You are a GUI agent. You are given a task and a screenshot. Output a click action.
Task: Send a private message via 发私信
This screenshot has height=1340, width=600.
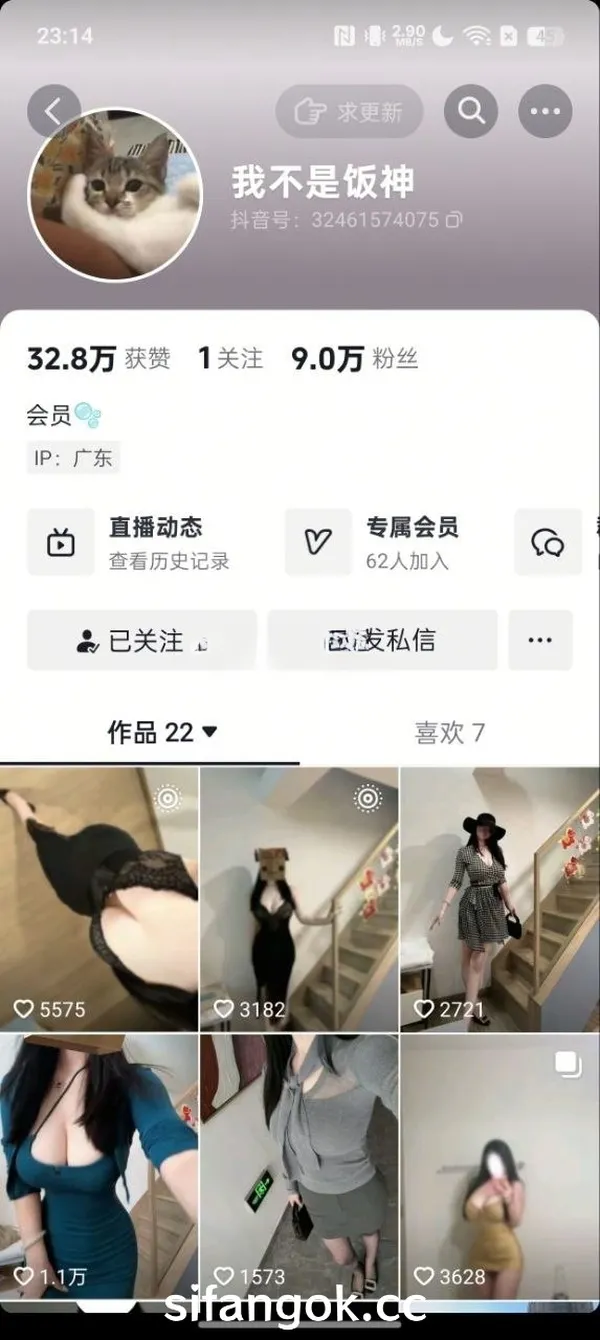[382, 640]
